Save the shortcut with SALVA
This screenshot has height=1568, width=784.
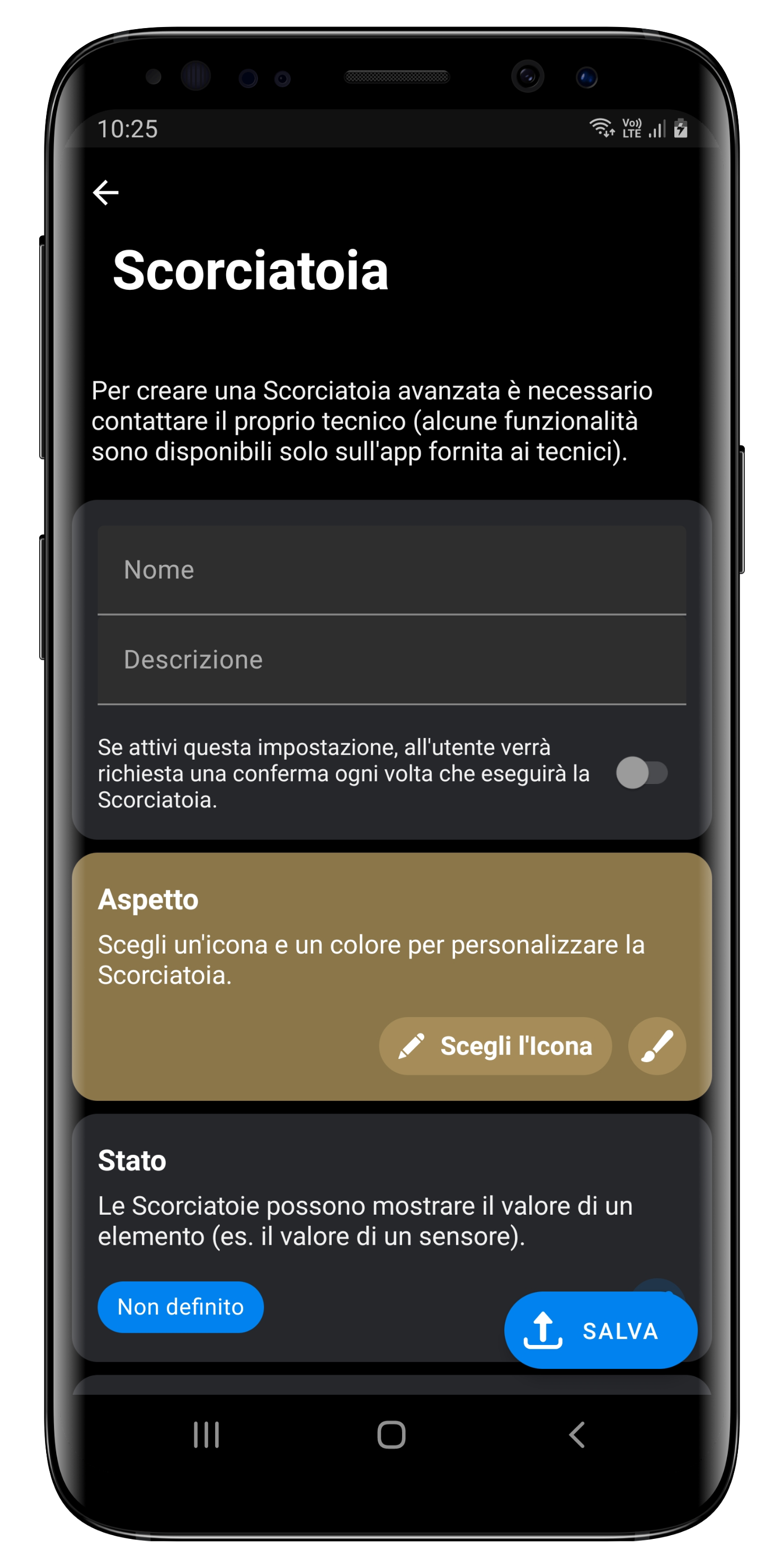point(600,1331)
